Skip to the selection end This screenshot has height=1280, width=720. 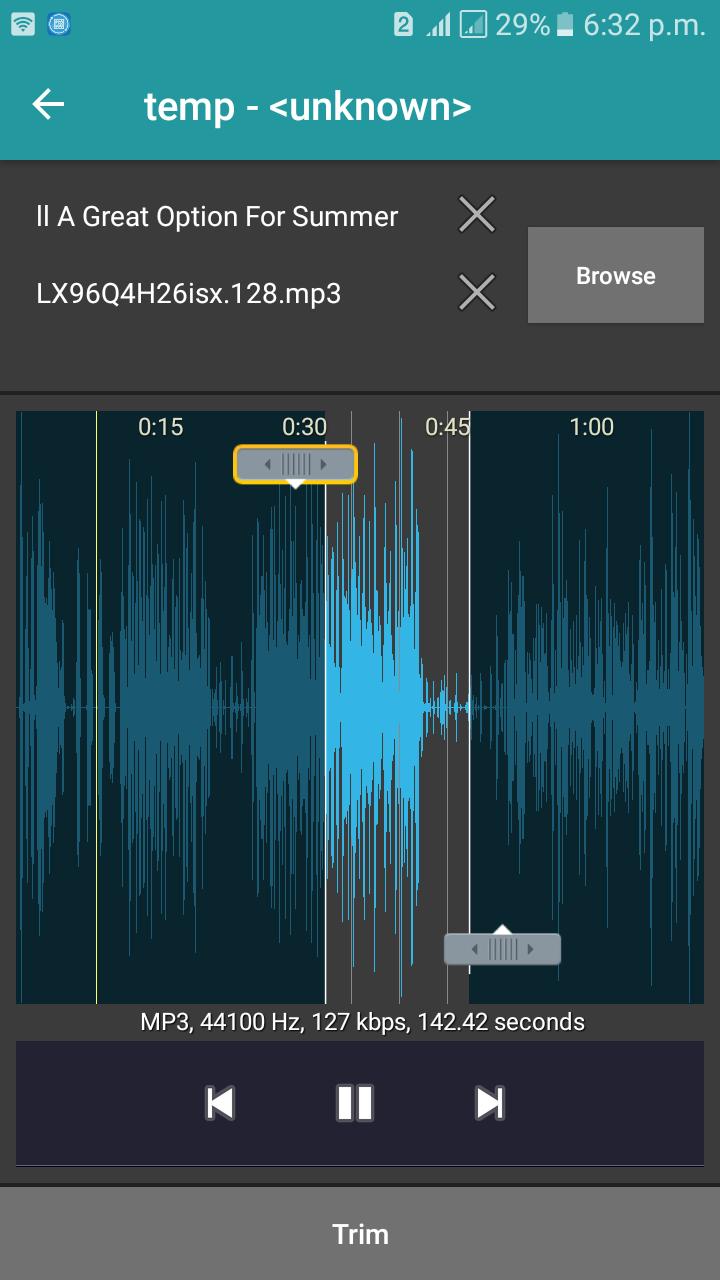pyautogui.click(x=489, y=1103)
